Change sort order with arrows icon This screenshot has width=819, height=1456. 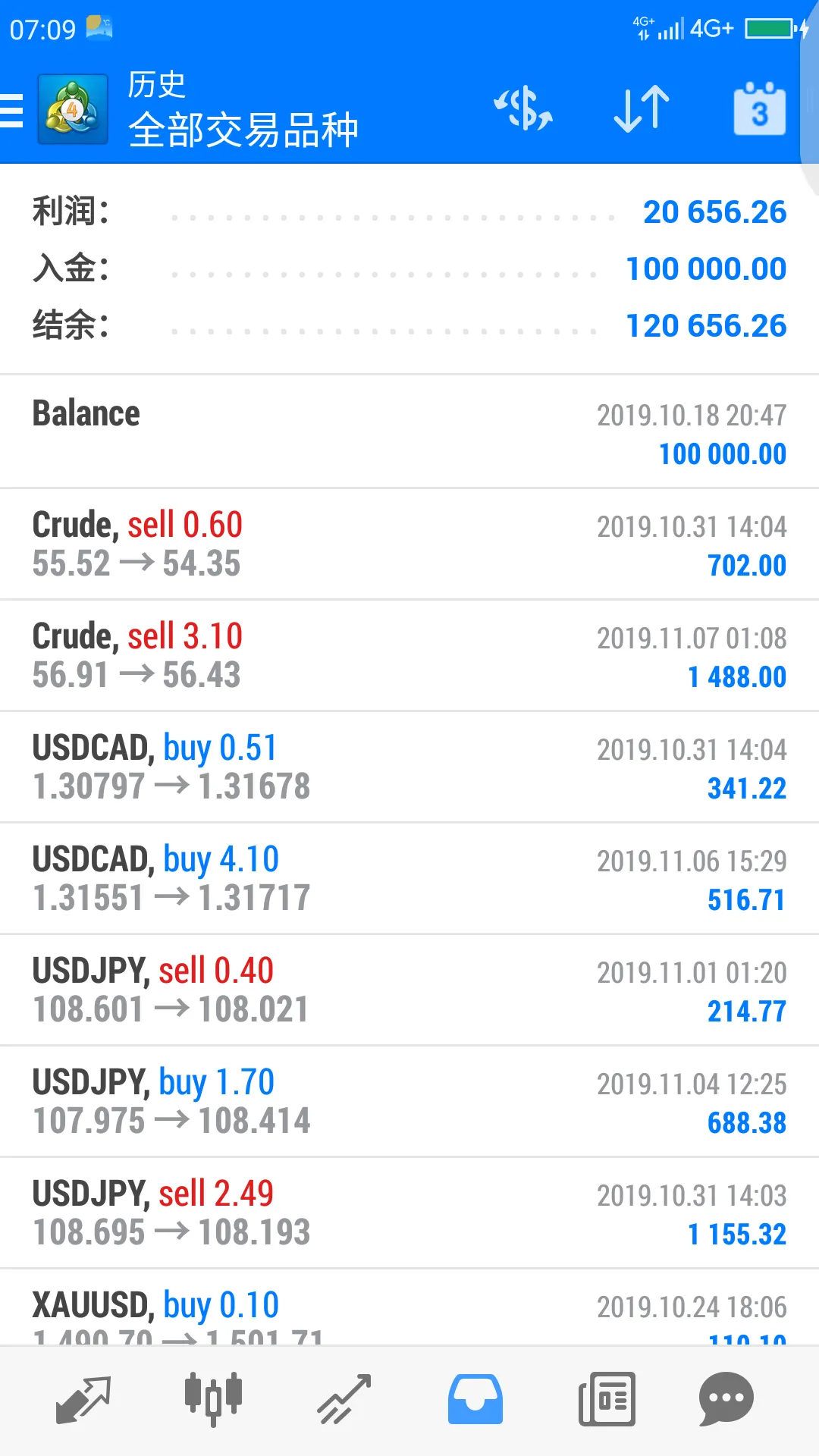pyautogui.click(x=642, y=109)
